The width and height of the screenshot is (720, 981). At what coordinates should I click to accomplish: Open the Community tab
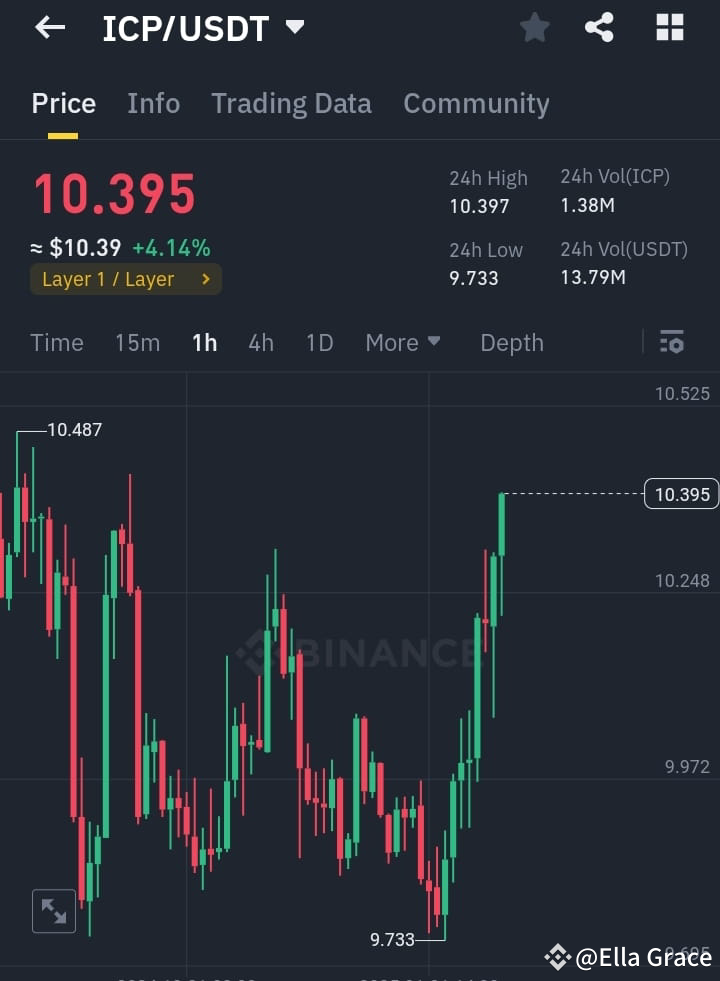pyautogui.click(x=476, y=103)
